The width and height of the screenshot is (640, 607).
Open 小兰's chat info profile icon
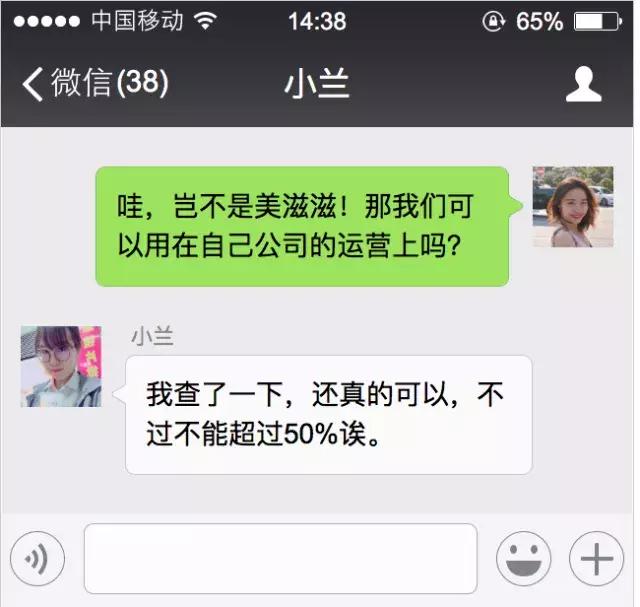[x=583, y=84]
